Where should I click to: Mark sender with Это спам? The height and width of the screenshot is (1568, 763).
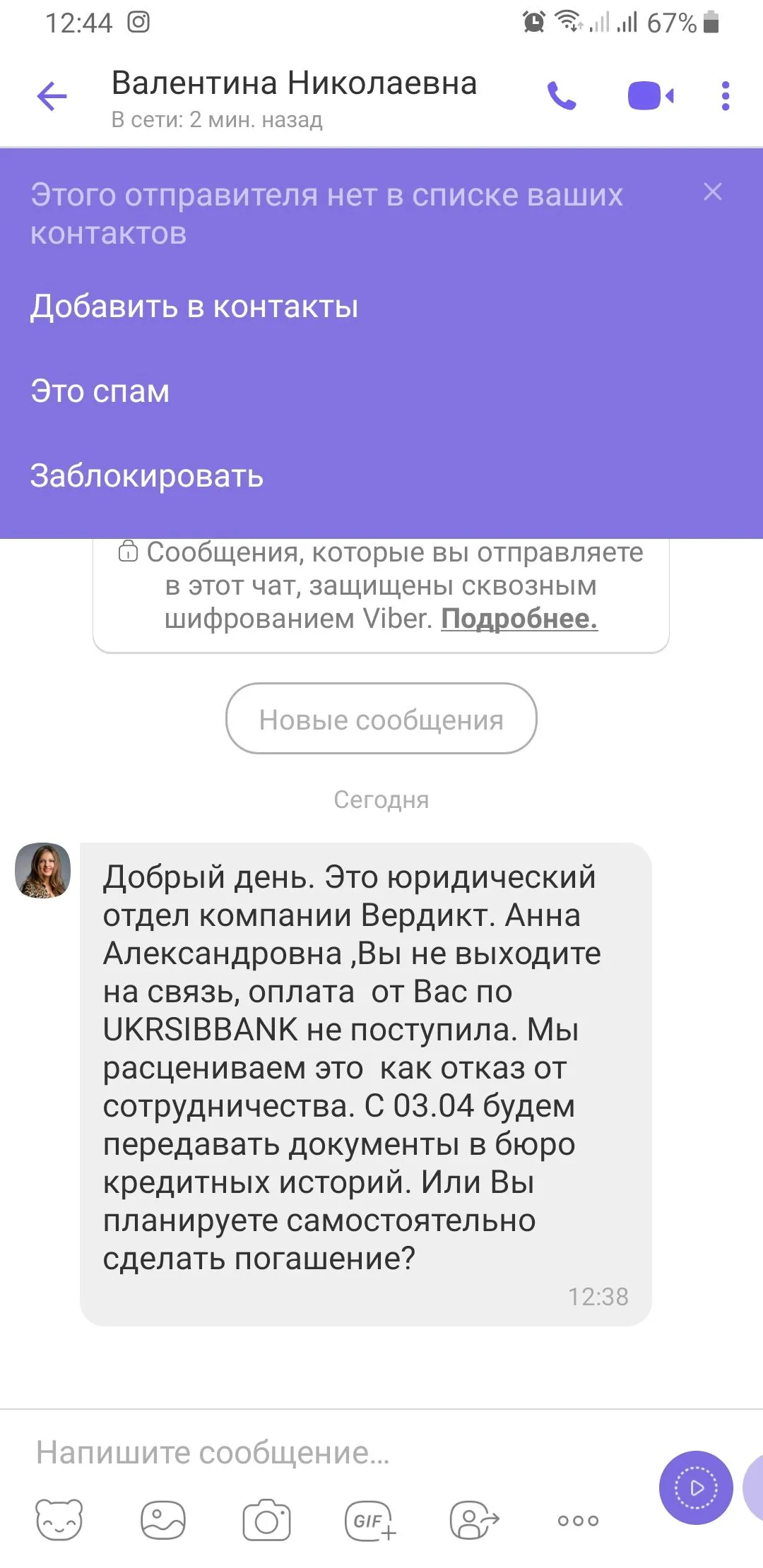click(x=100, y=391)
